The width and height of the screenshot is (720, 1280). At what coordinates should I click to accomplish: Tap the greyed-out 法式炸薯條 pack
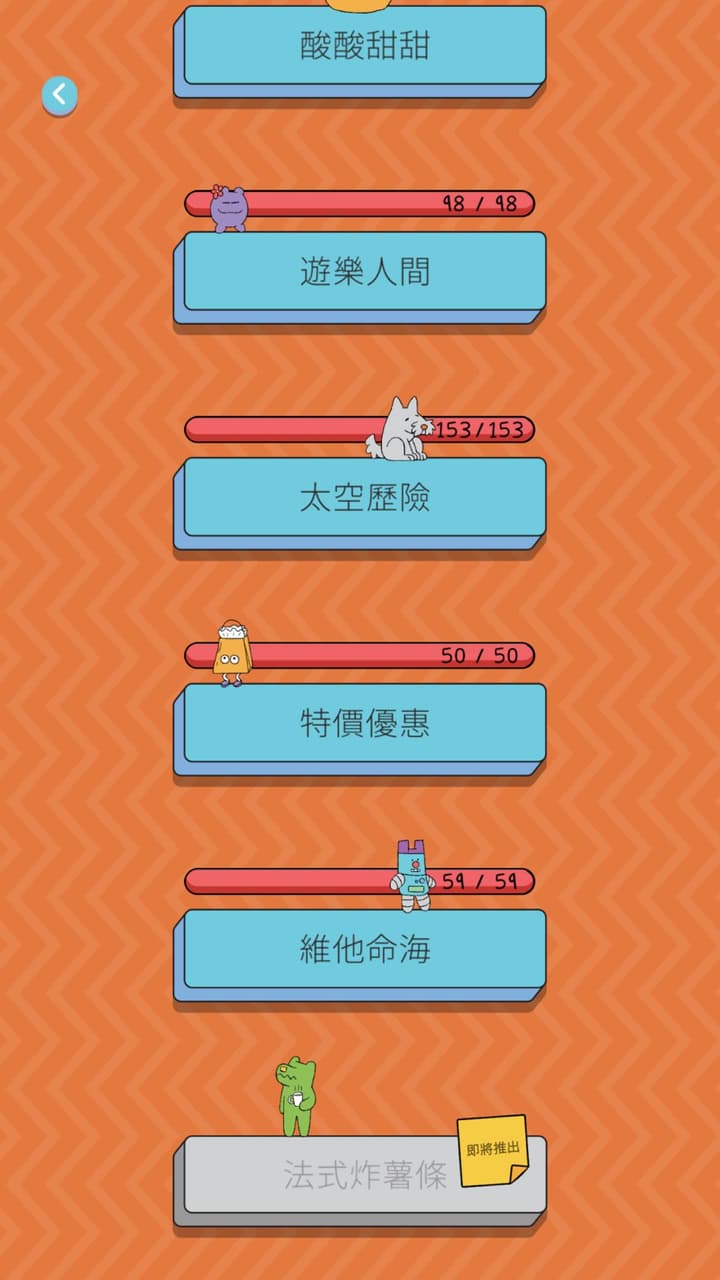tap(364, 1176)
